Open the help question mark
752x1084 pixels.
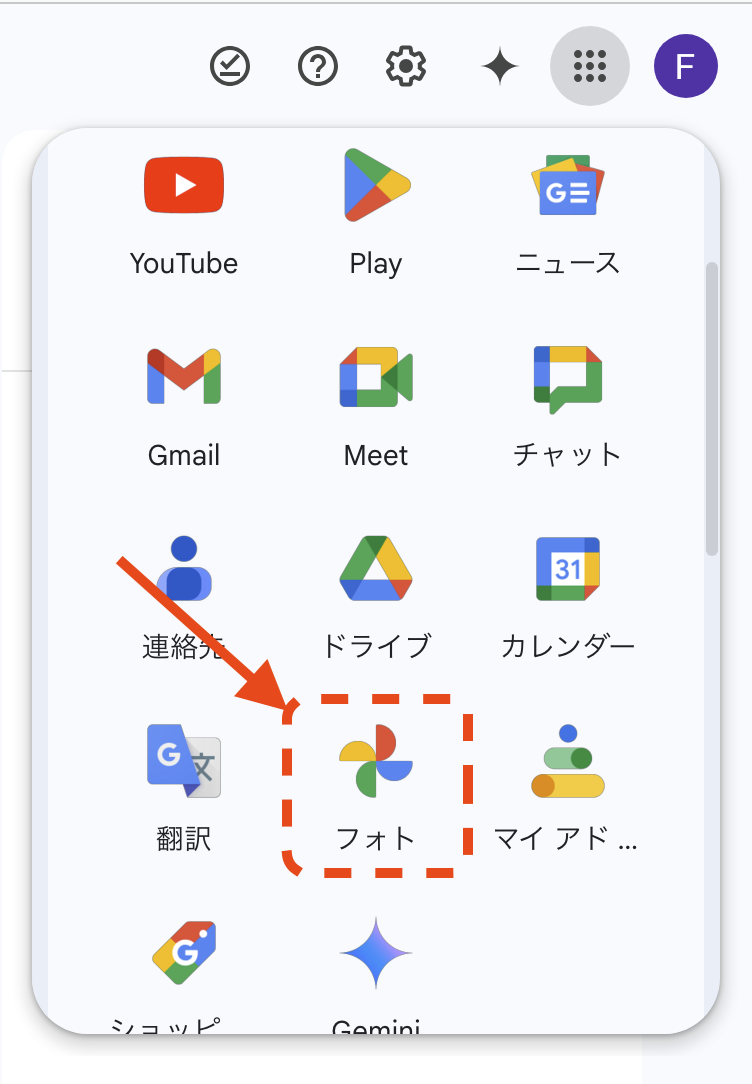(x=318, y=67)
